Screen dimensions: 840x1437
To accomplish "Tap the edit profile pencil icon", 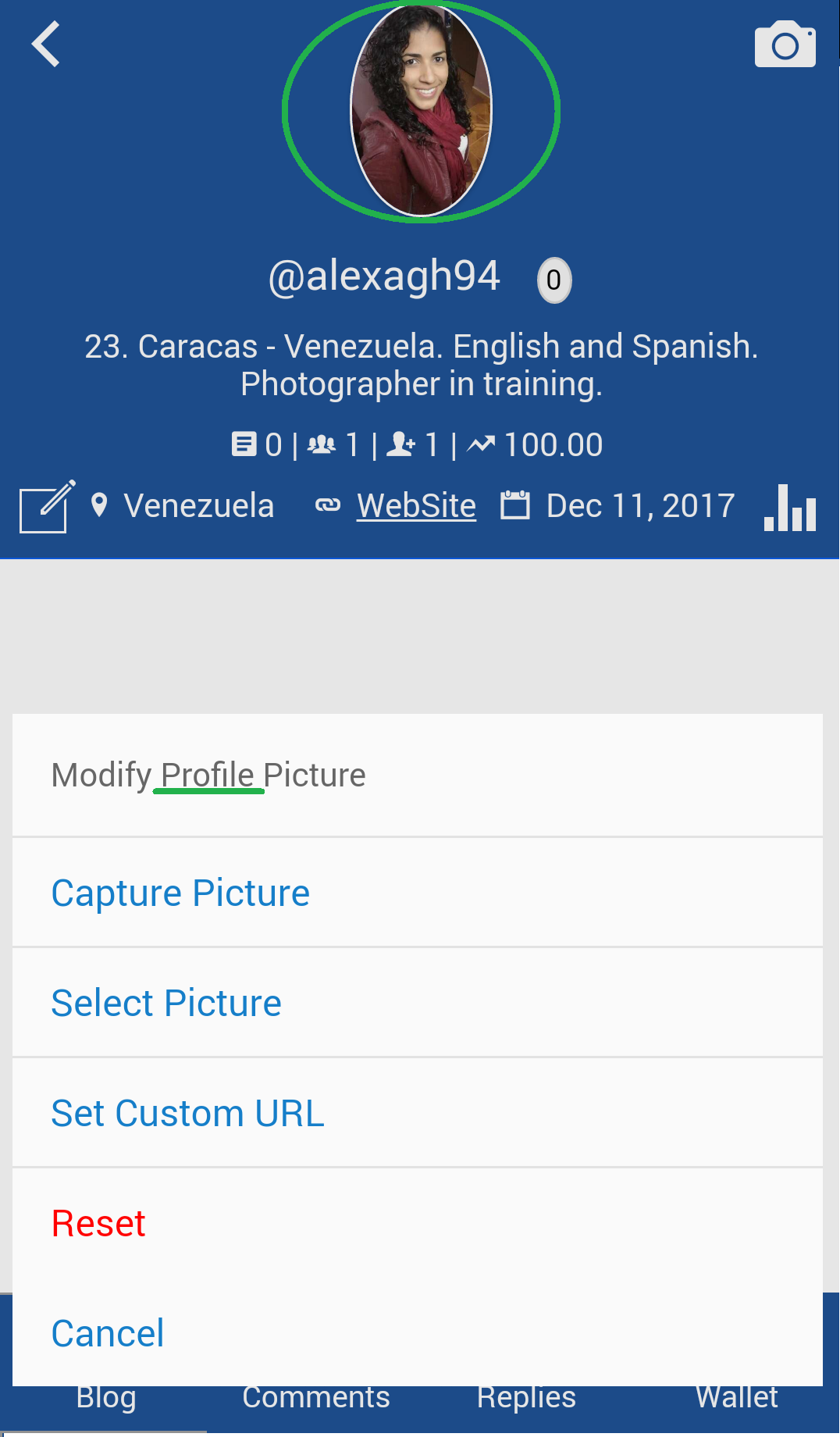I will (47, 507).
